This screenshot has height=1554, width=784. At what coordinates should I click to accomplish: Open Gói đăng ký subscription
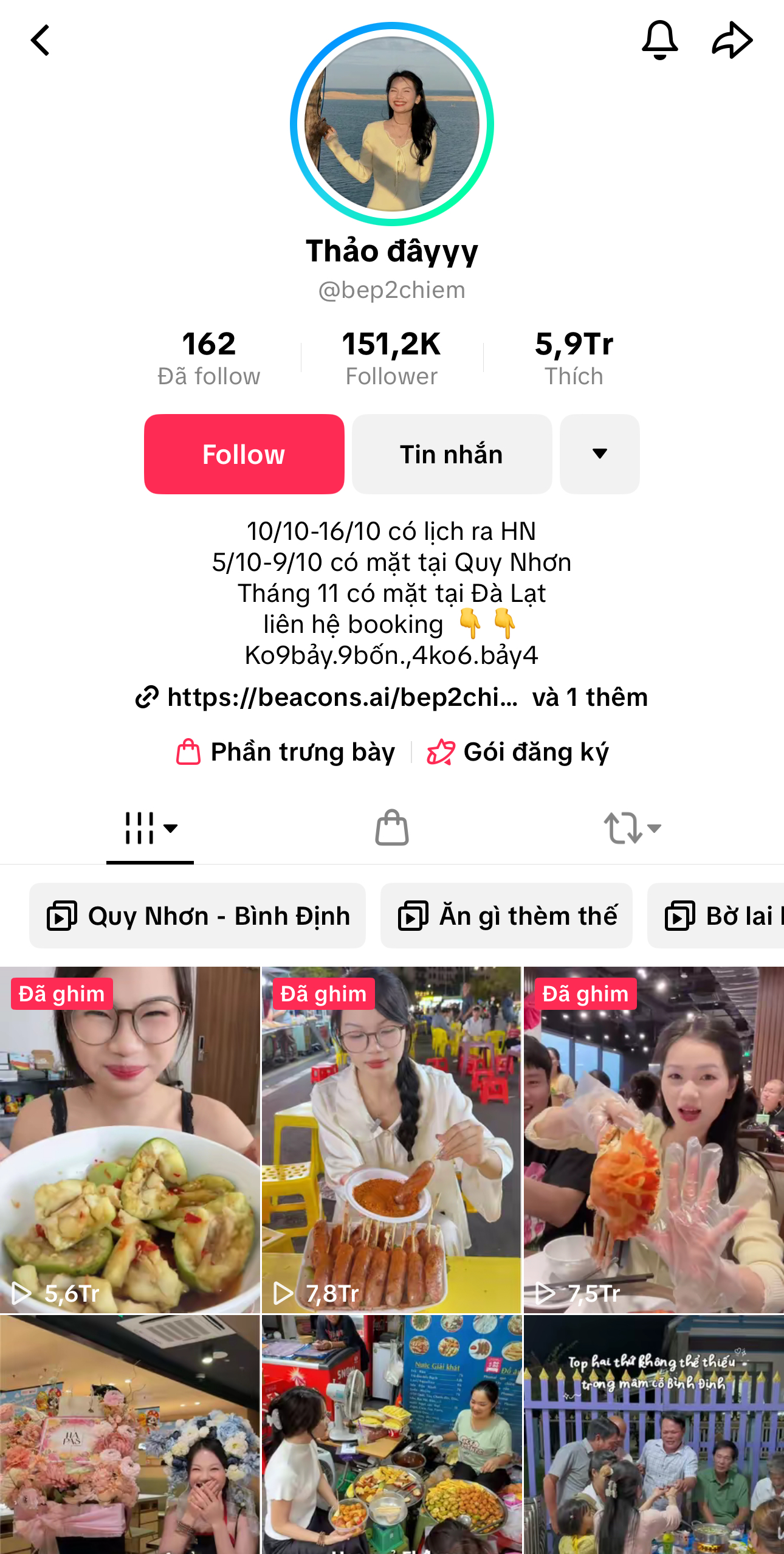[x=518, y=752]
